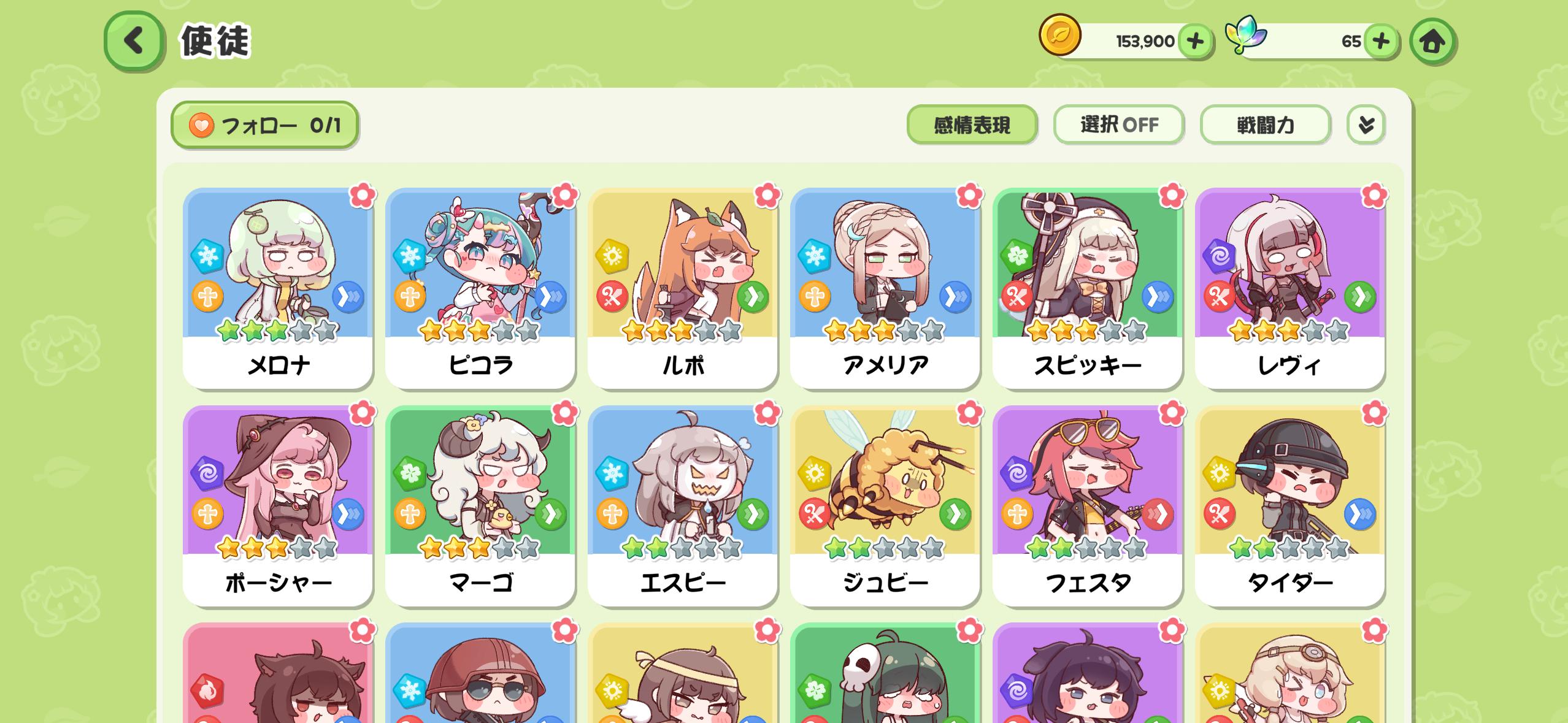Select the ポーシャー card

click(278, 506)
